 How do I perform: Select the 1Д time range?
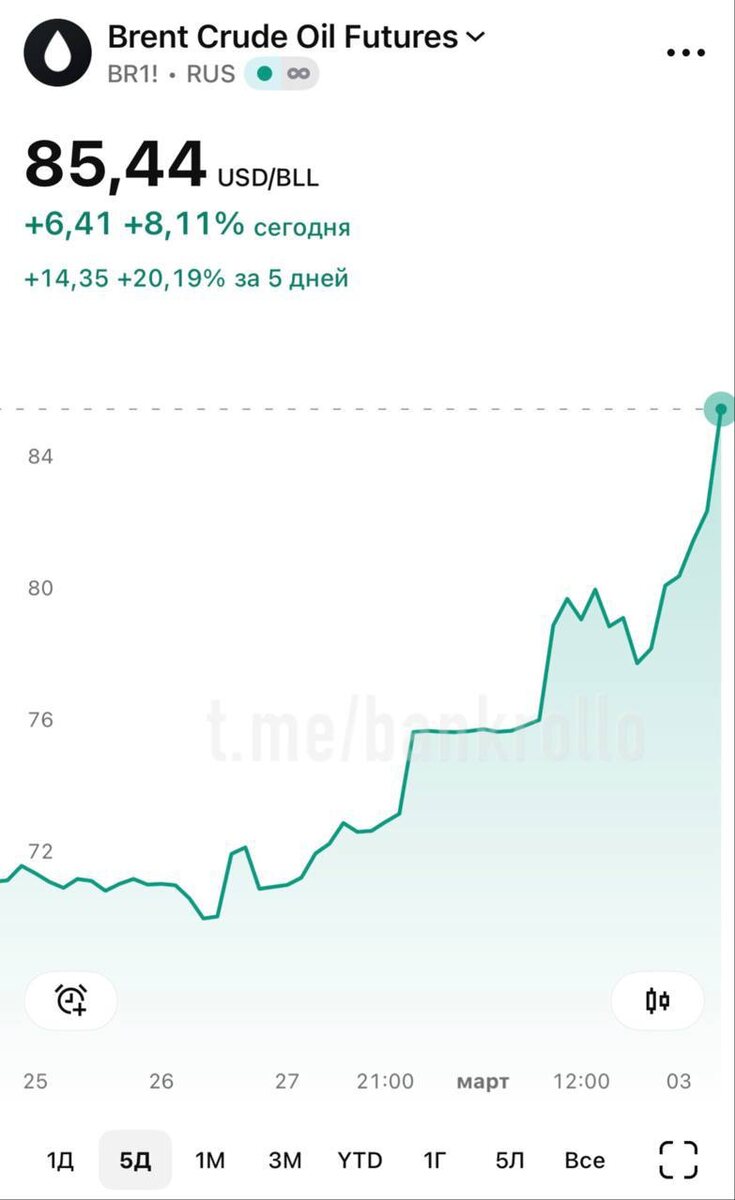click(x=60, y=1160)
